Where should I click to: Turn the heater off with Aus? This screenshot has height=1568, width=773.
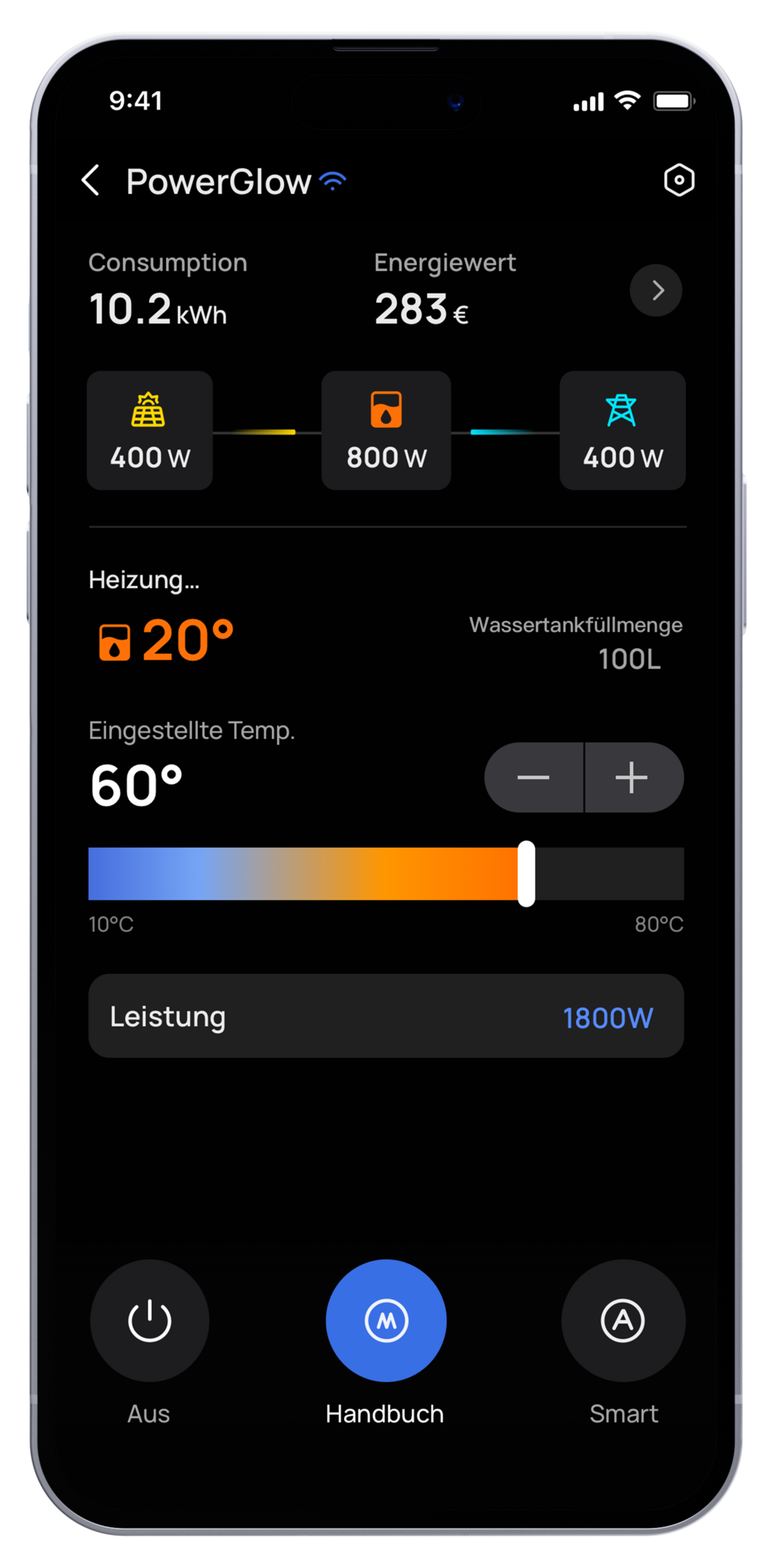149,1320
